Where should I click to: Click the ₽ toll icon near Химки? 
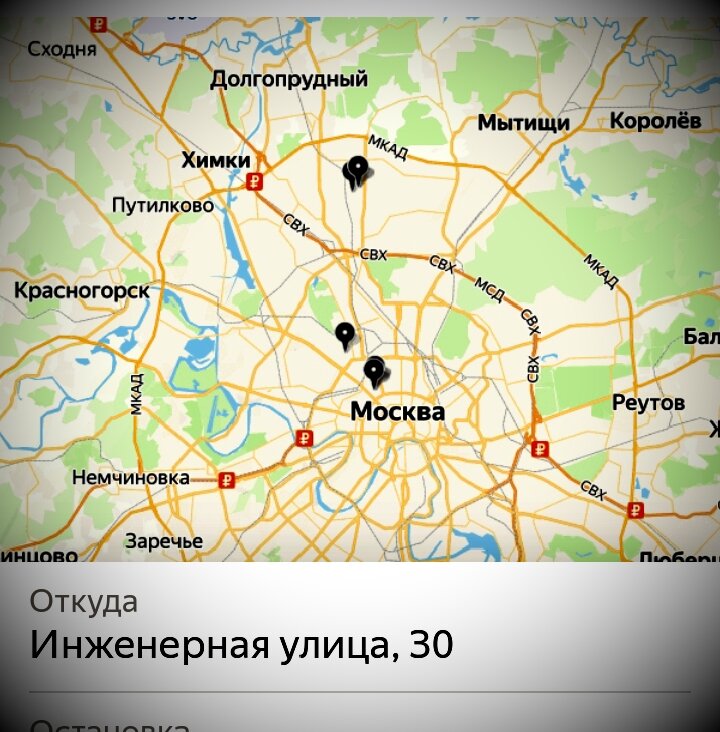[x=257, y=181]
